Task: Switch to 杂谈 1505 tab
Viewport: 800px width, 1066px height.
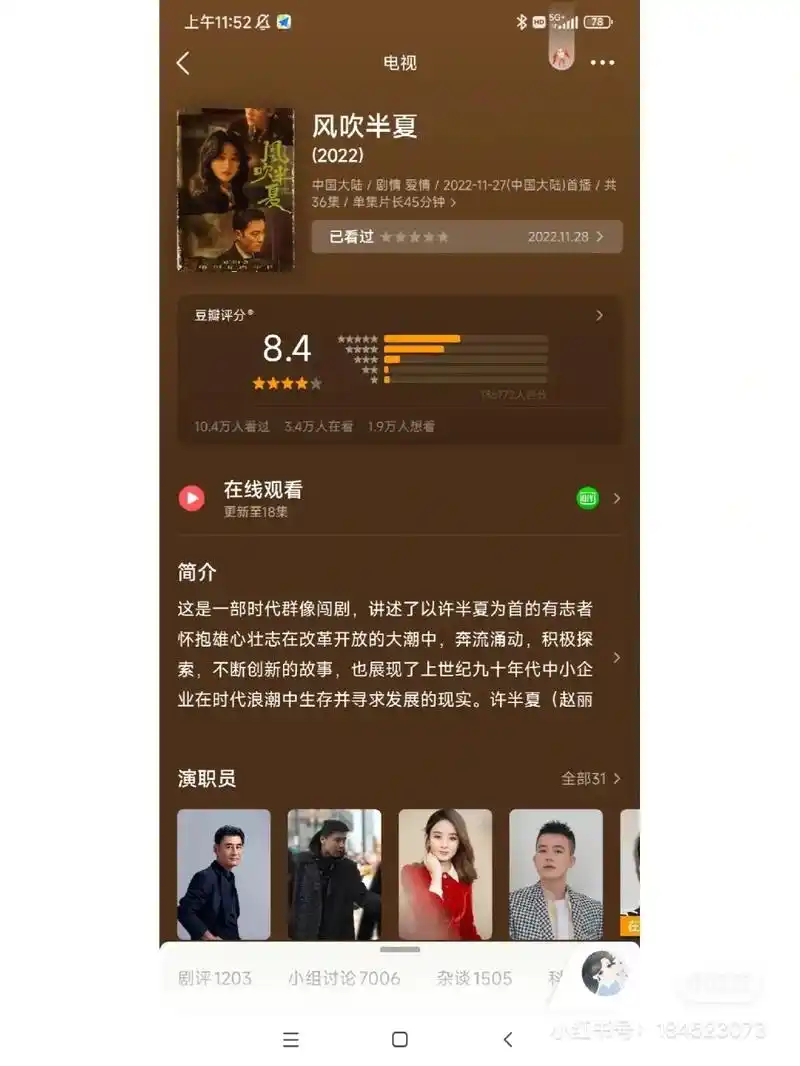Action: click(474, 978)
